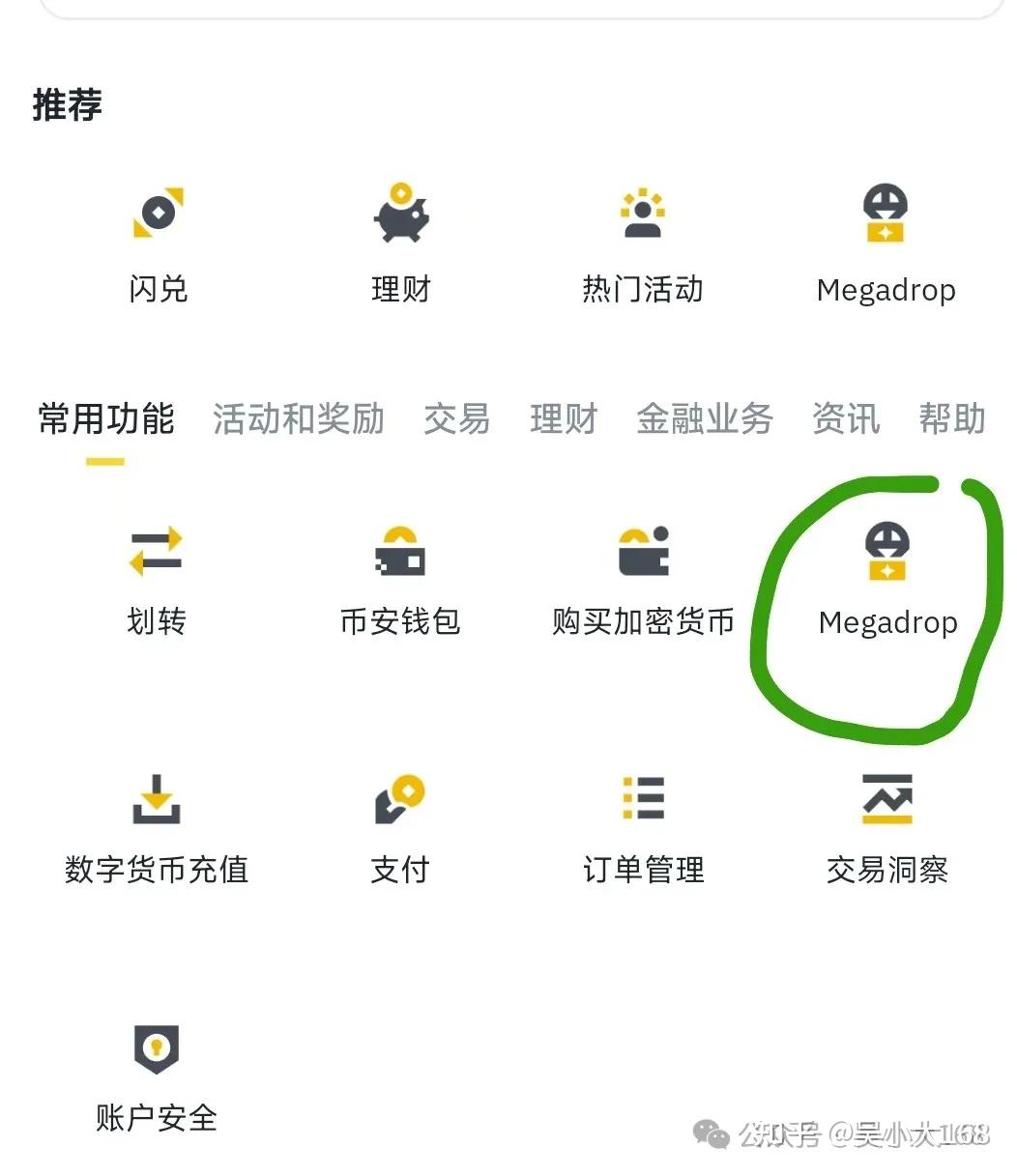This screenshot has width=1017, height=1176.
Task: Tap the search bar at the top
Action: 508,8
